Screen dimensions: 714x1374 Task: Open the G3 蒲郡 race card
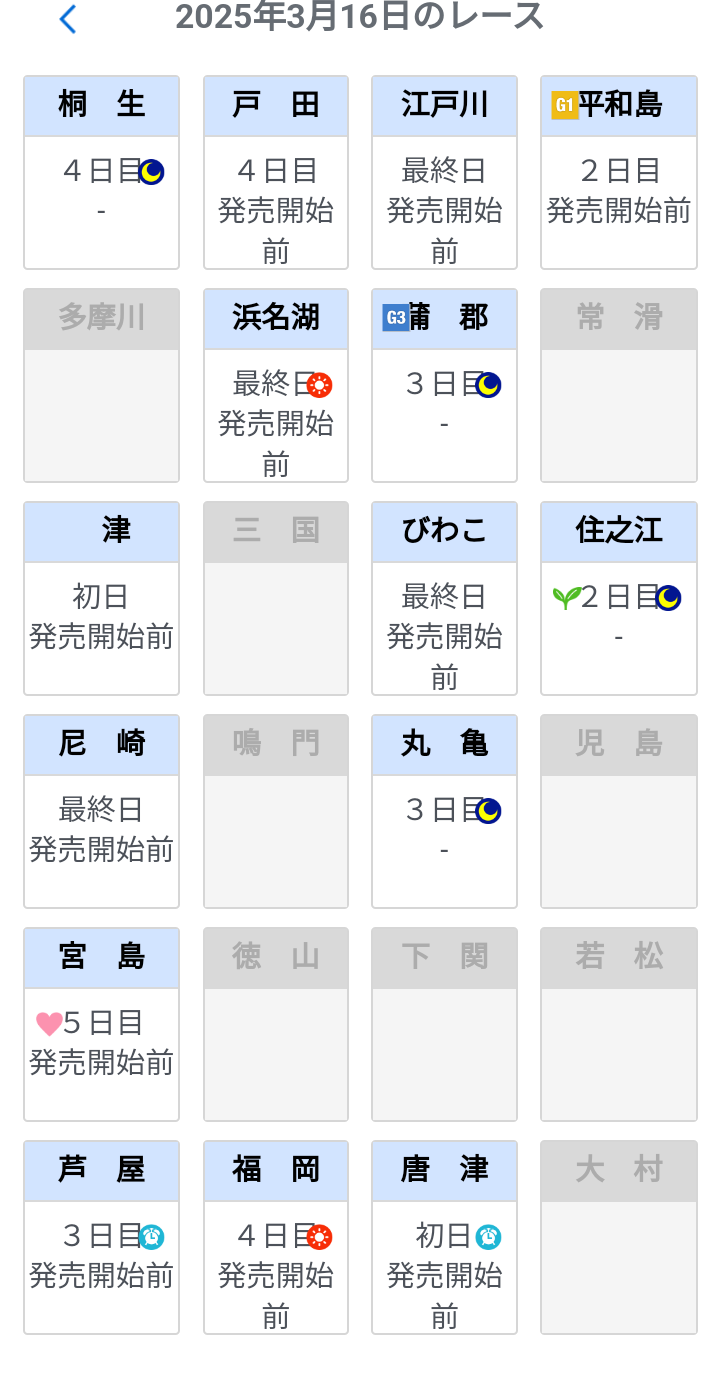pyautogui.click(x=444, y=385)
